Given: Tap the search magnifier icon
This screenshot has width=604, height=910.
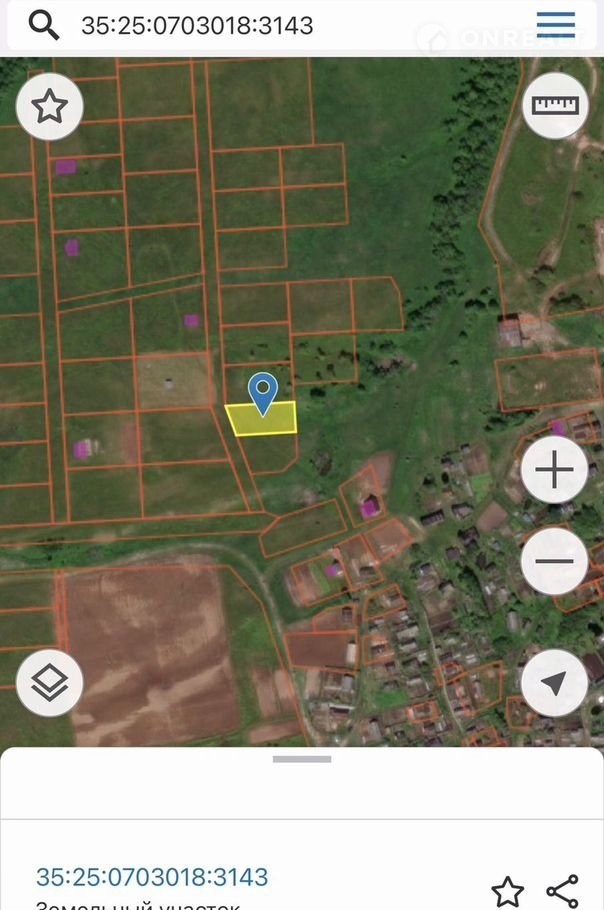Looking at the screenshot, I should [x=44, y=25].
